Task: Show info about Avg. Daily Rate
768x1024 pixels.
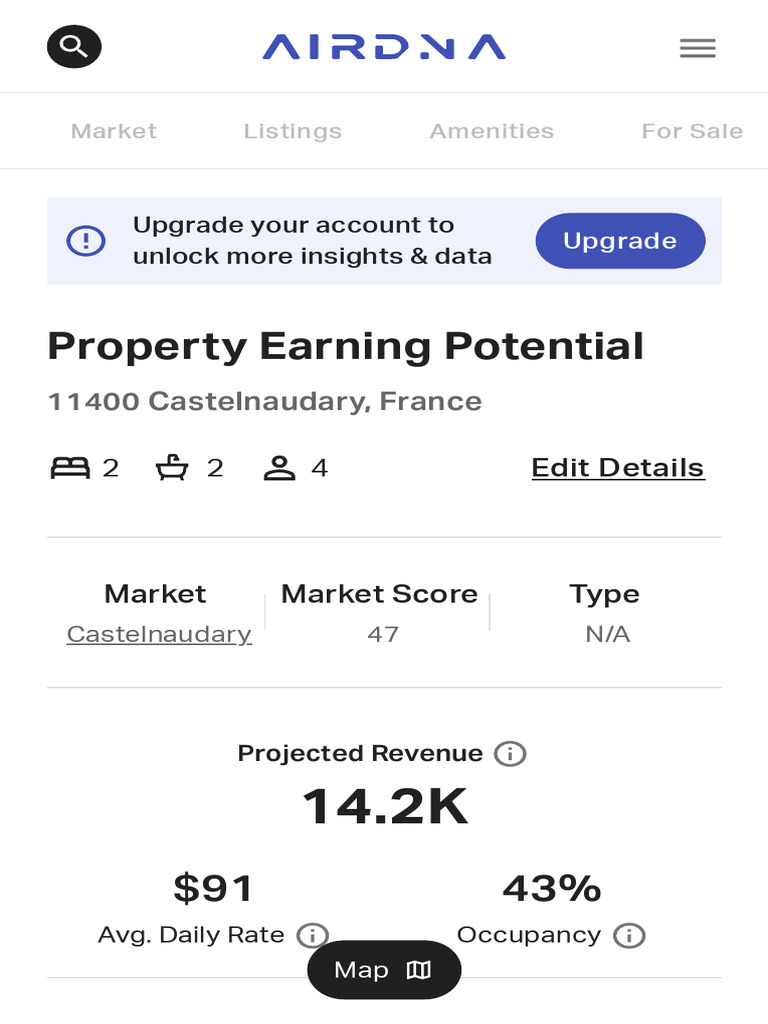Action: [x=313, y=936]
